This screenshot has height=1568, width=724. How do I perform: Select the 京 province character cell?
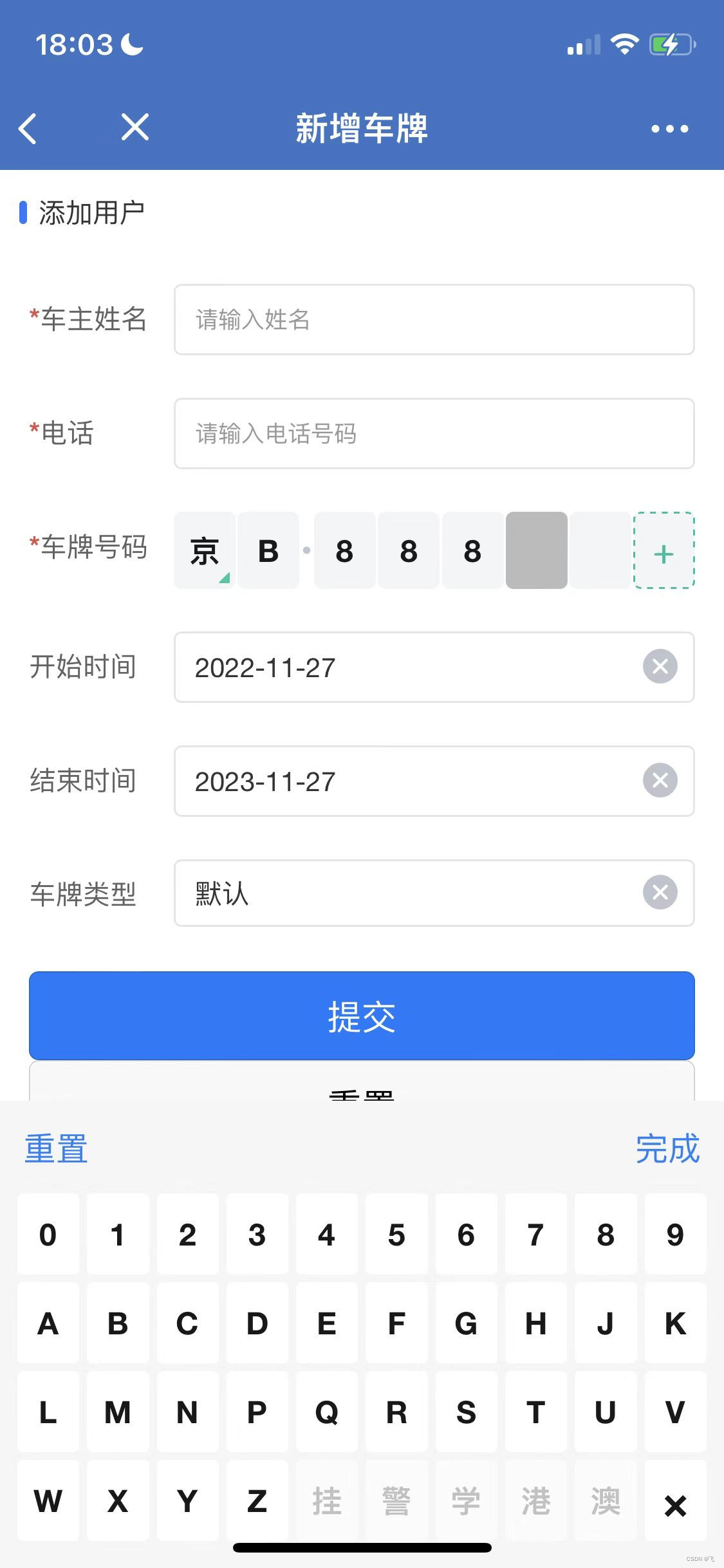tap(203, 550)
